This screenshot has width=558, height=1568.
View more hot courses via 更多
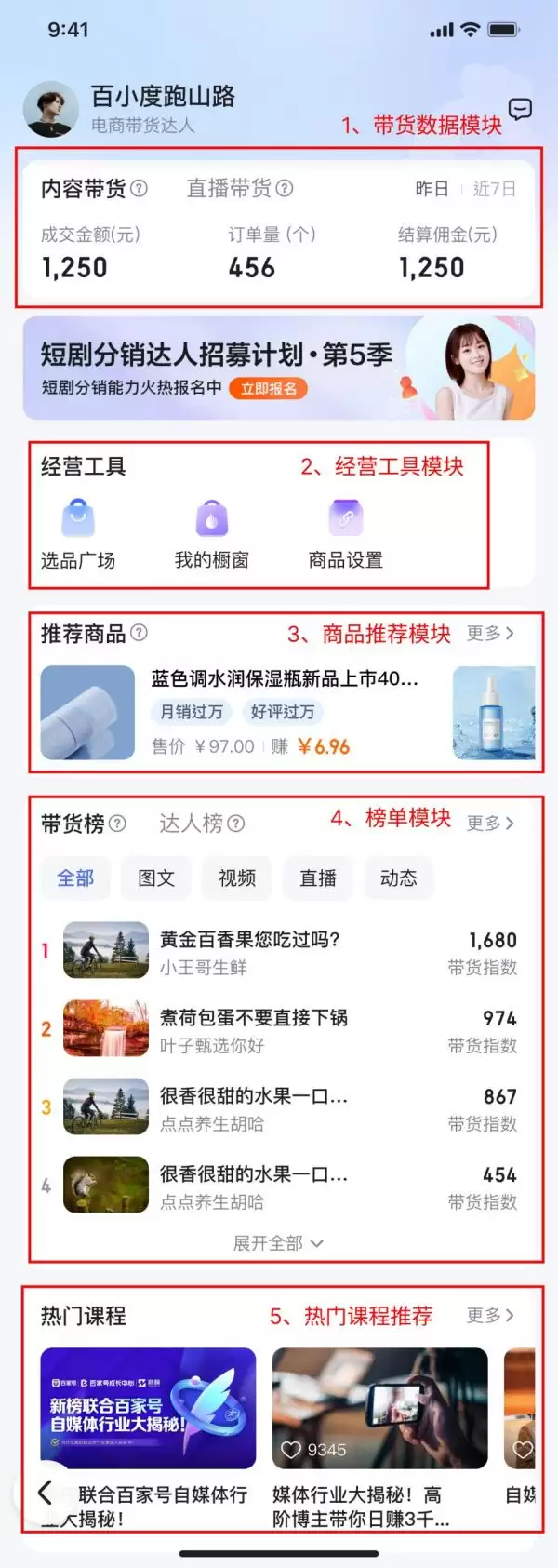point(490,1316)
